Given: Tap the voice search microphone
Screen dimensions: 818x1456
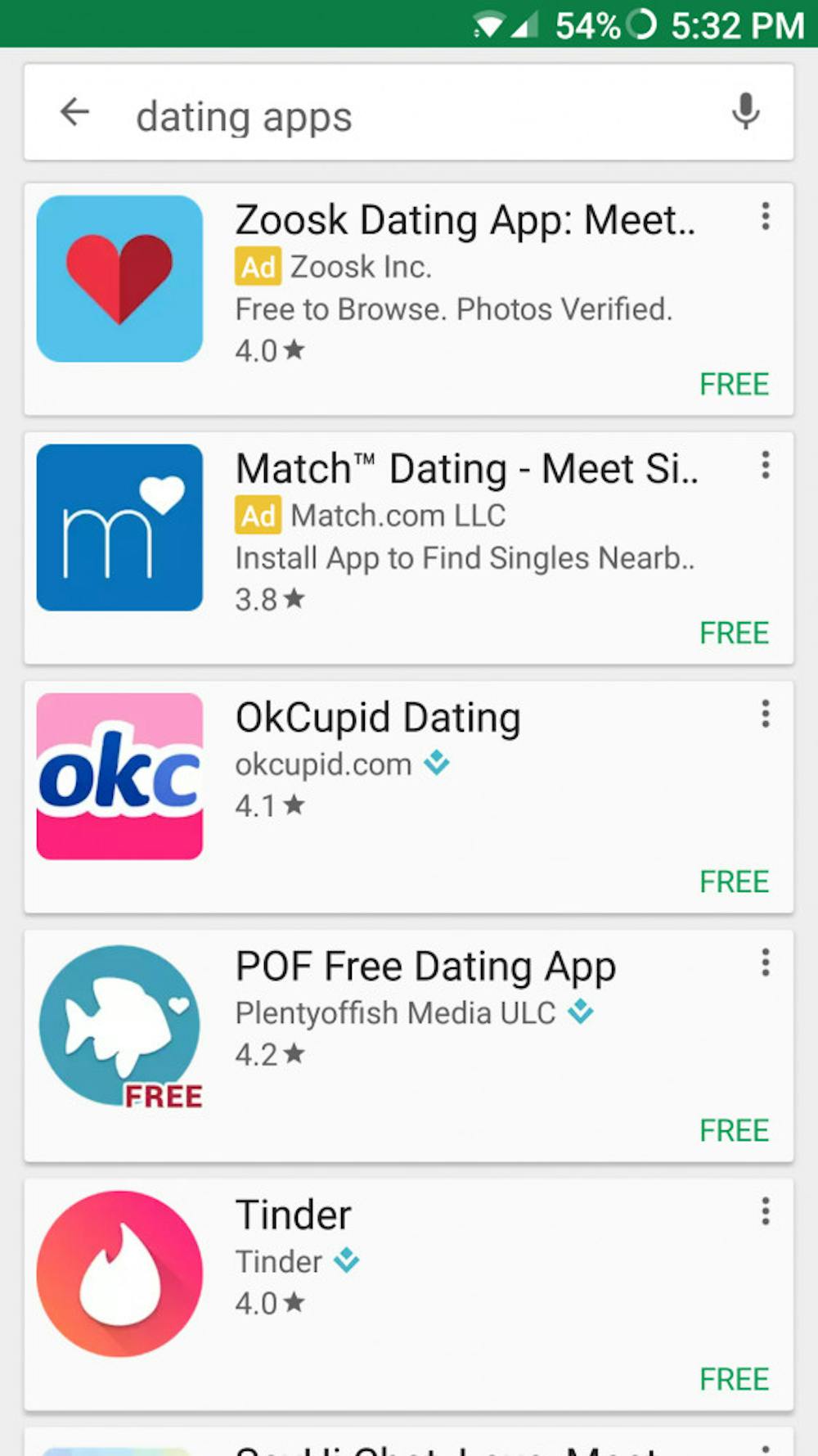Looking at the screenshot, I should tap(745, 112).
